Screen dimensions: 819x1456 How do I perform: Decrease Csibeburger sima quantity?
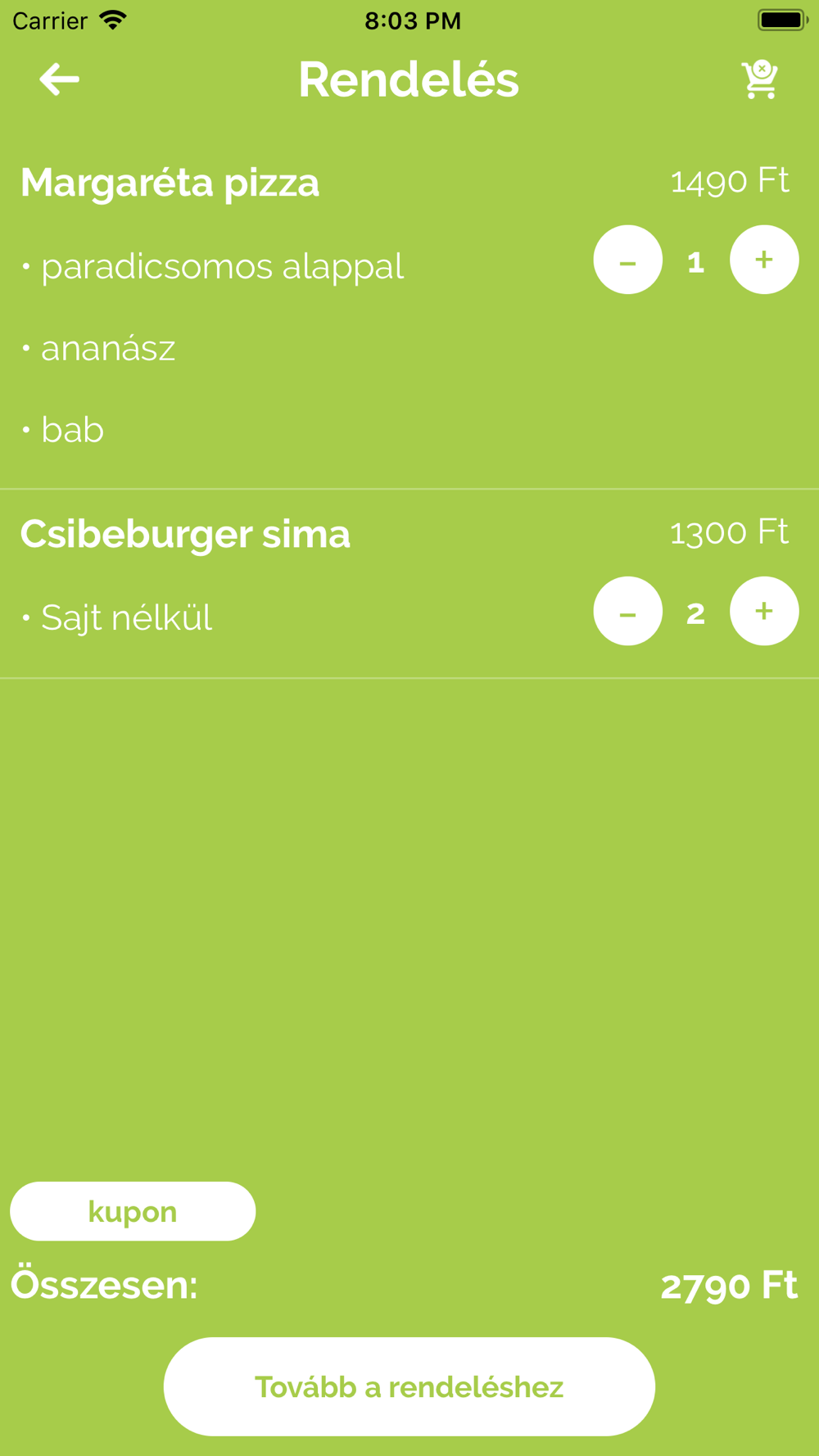(x=627, y=611)
